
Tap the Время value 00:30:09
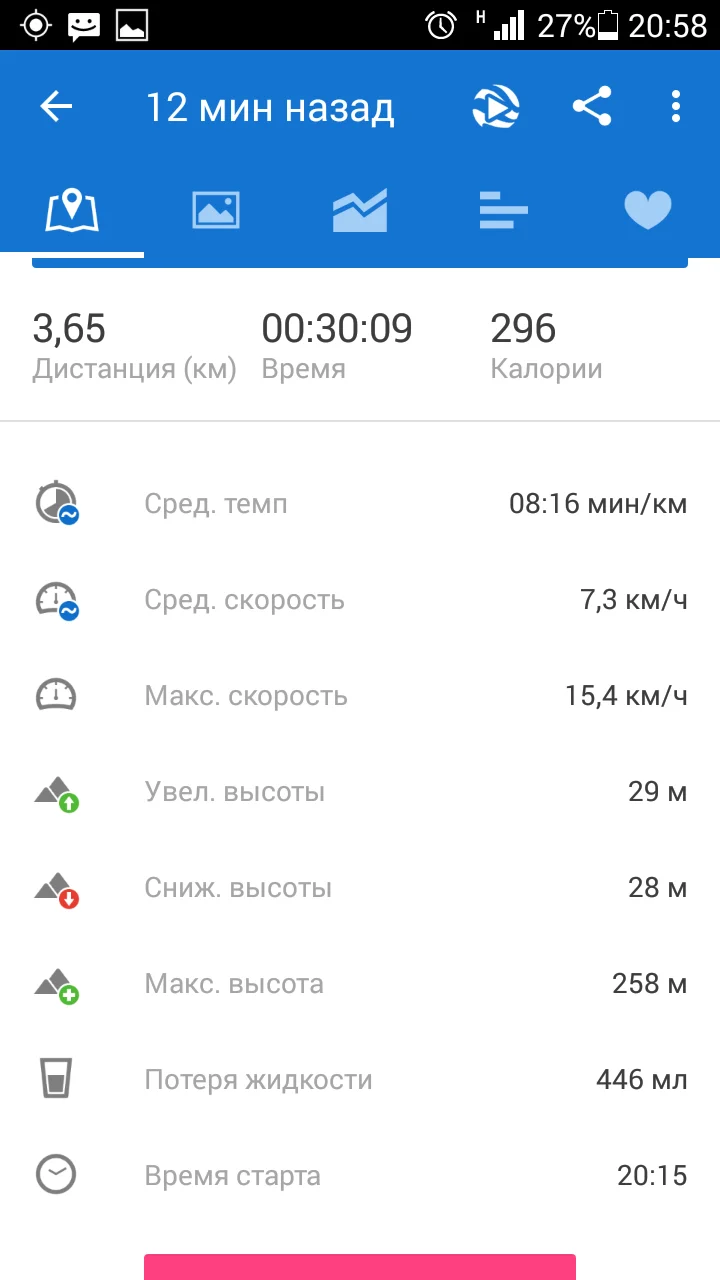coord(337,328)
